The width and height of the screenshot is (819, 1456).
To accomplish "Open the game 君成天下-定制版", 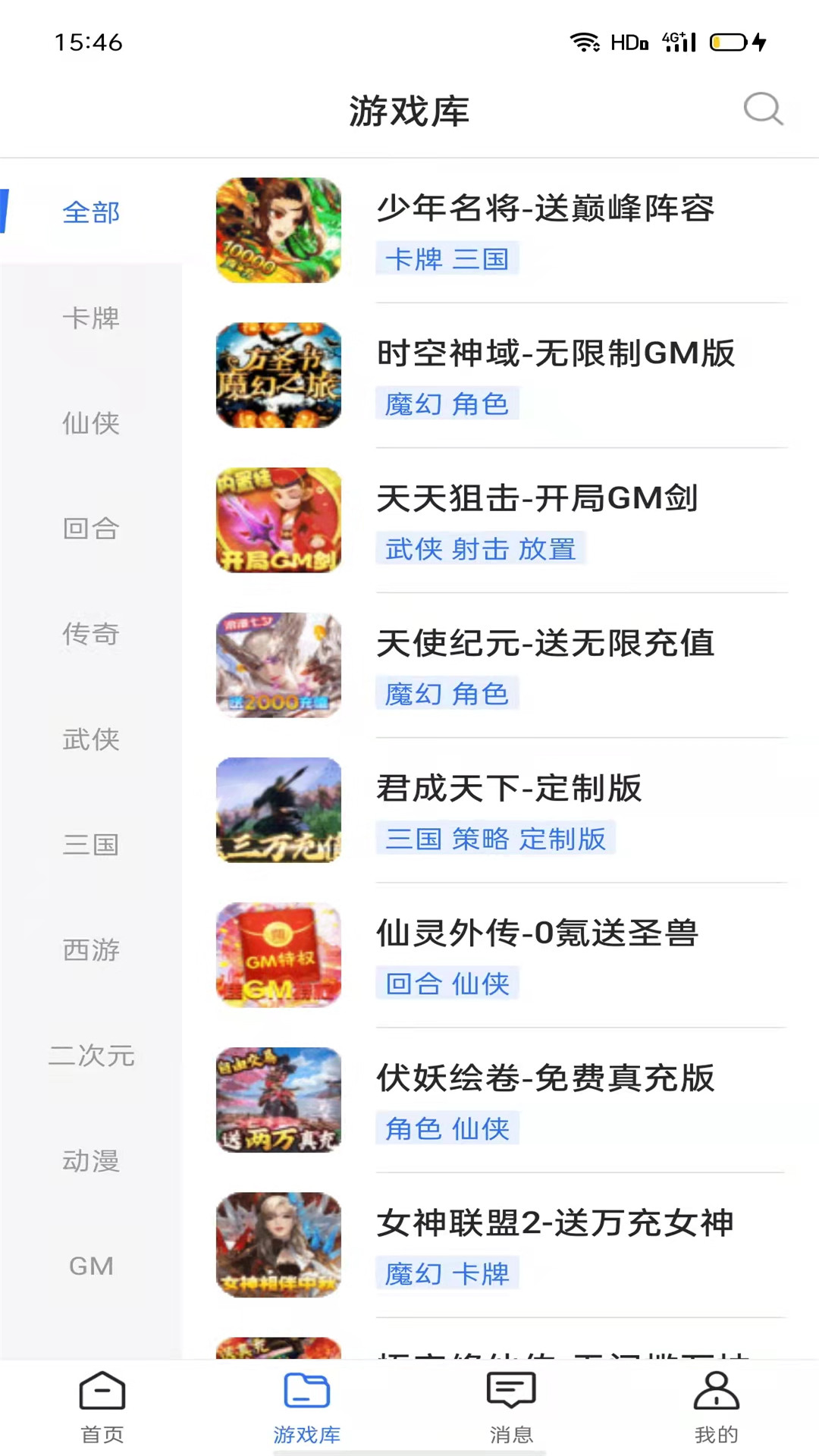I will point(500,810).
